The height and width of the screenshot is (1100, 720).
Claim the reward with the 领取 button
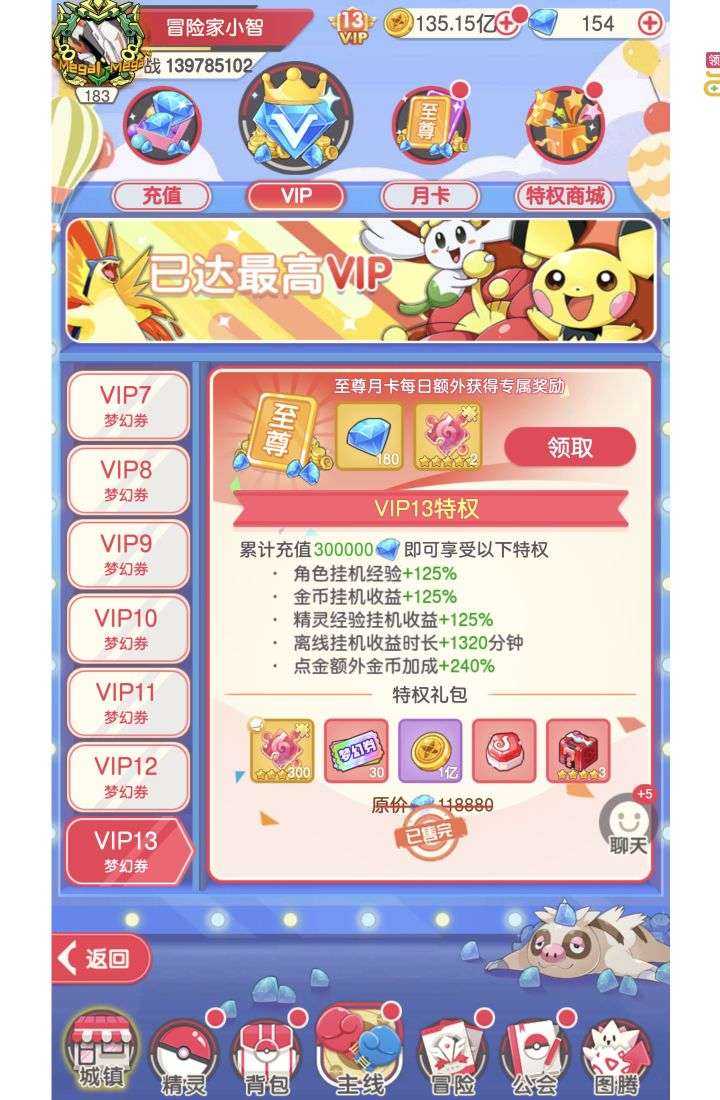coord(570,447)
